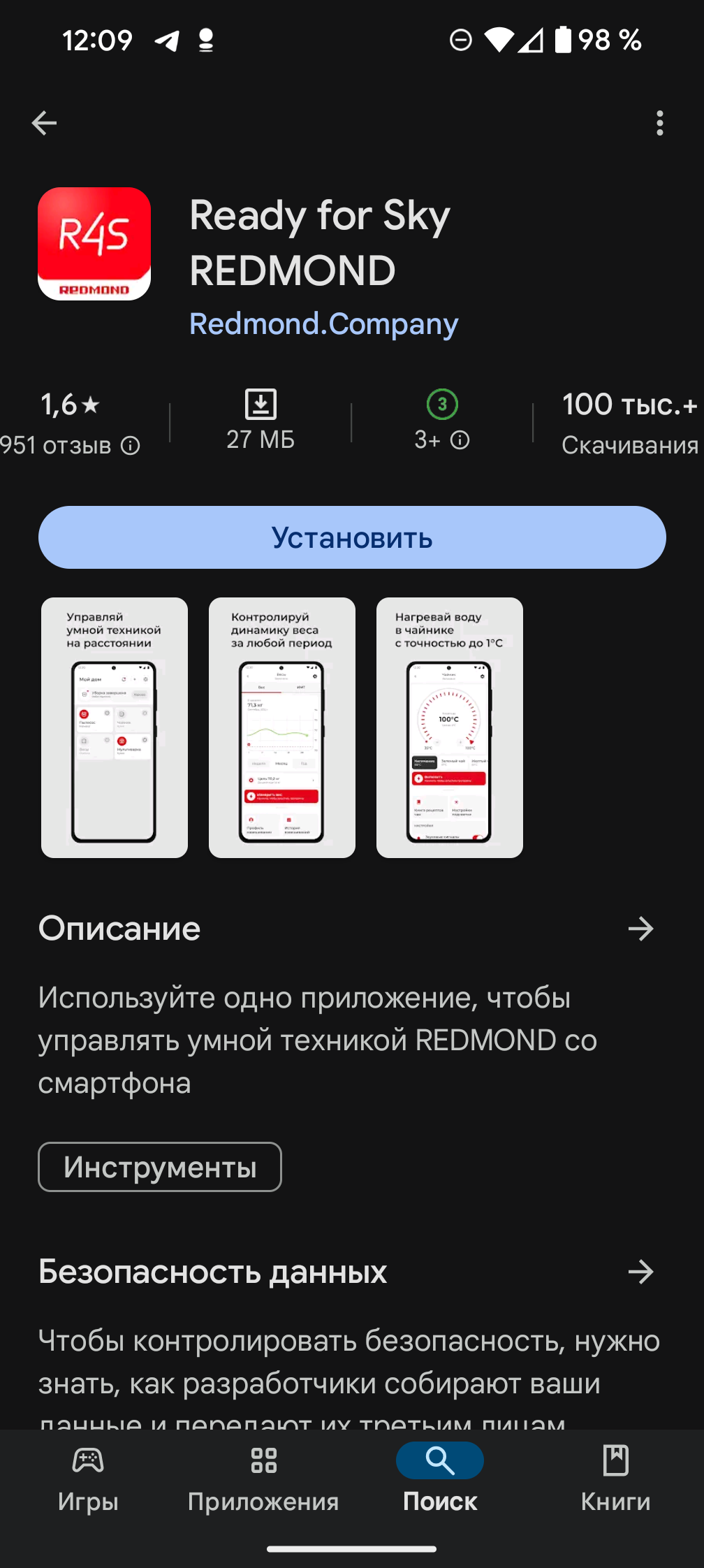
Task: View the rating and reviews info
Action: (70, 423)
